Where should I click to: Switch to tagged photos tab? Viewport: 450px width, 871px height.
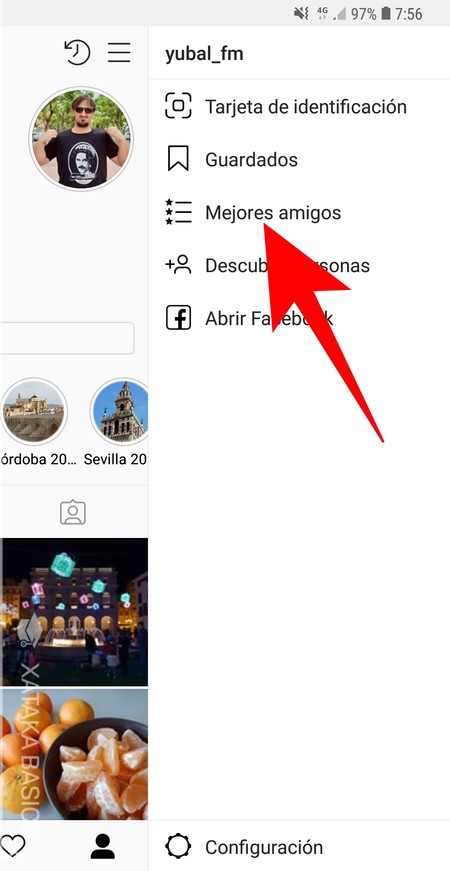[x=73, y=512]
